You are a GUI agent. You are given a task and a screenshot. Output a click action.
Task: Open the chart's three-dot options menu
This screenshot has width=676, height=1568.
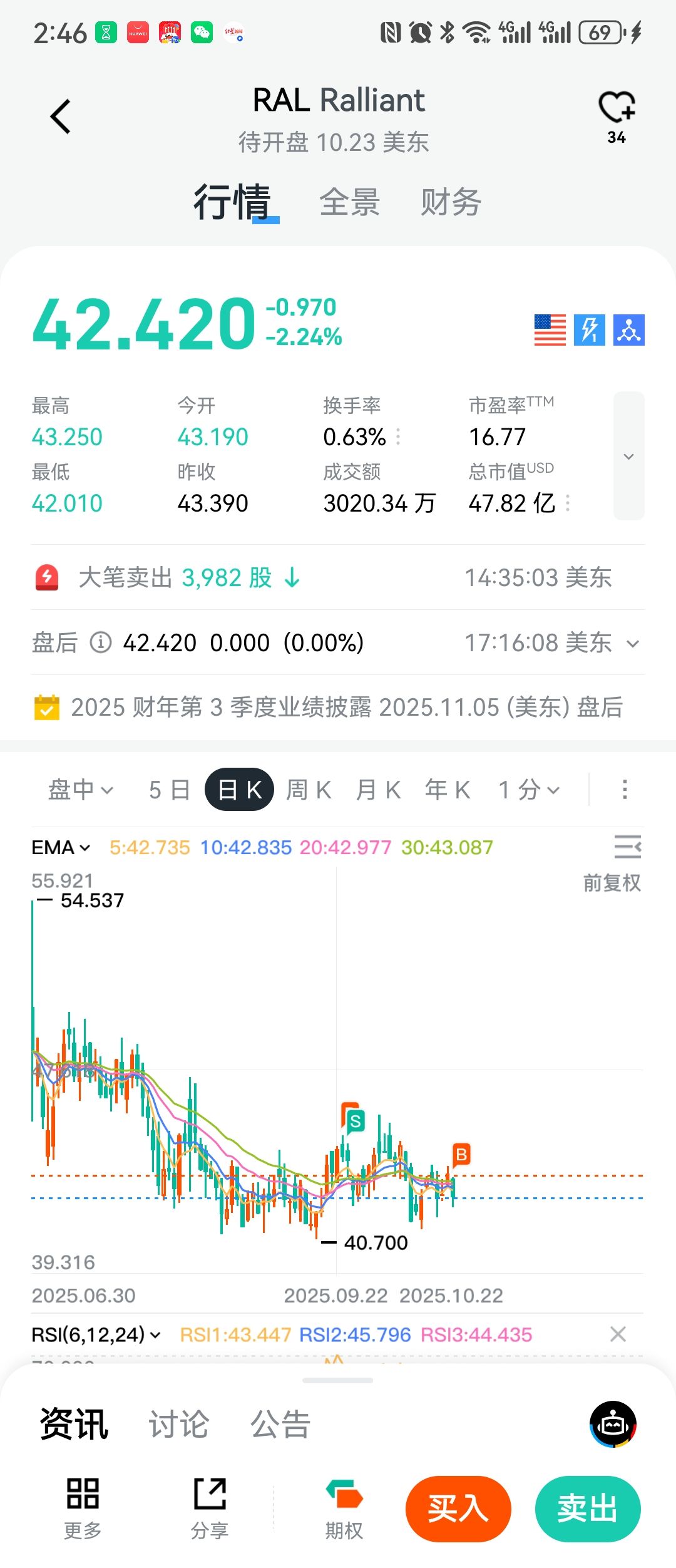(x=624, y=790)
